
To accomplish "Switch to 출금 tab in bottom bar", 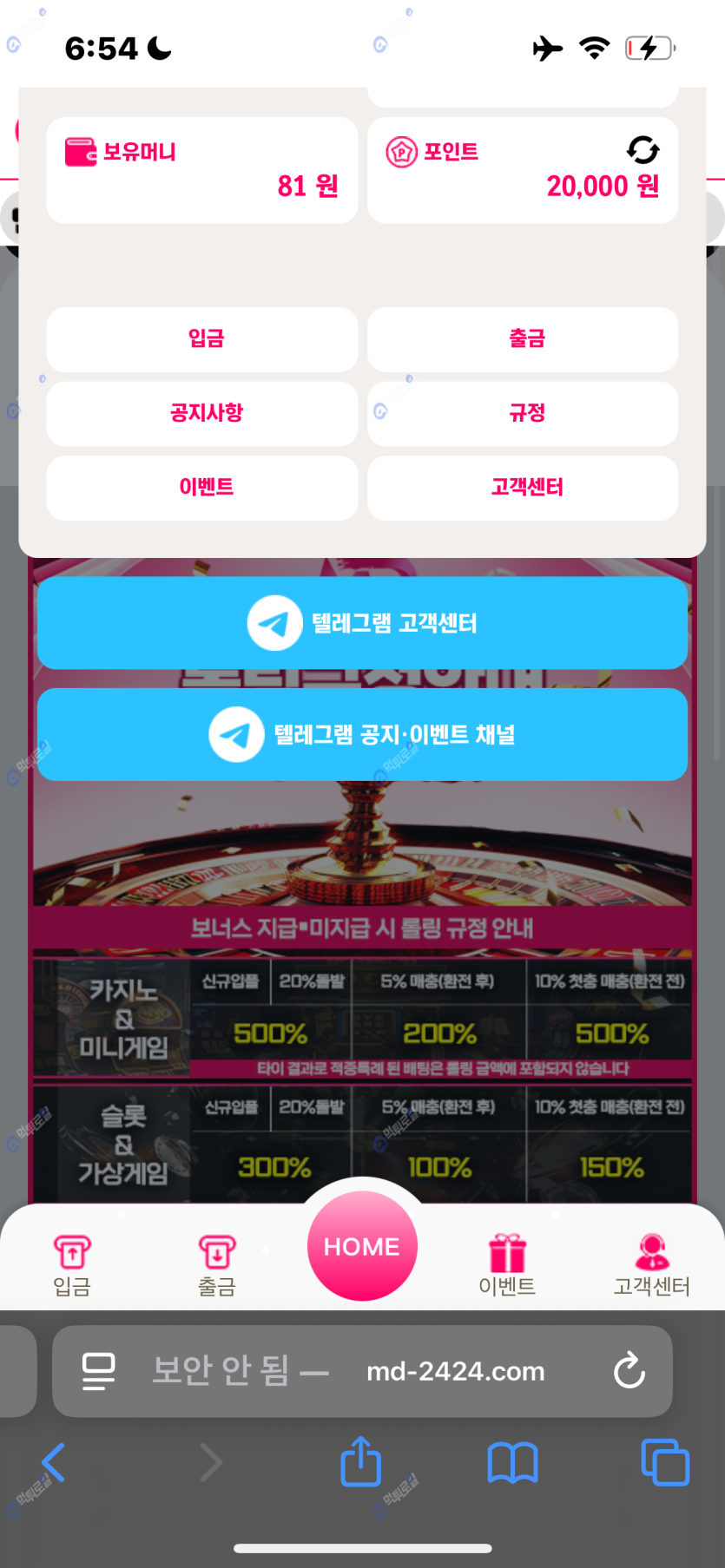I will pyautogui.click(x=217, y=1265).
